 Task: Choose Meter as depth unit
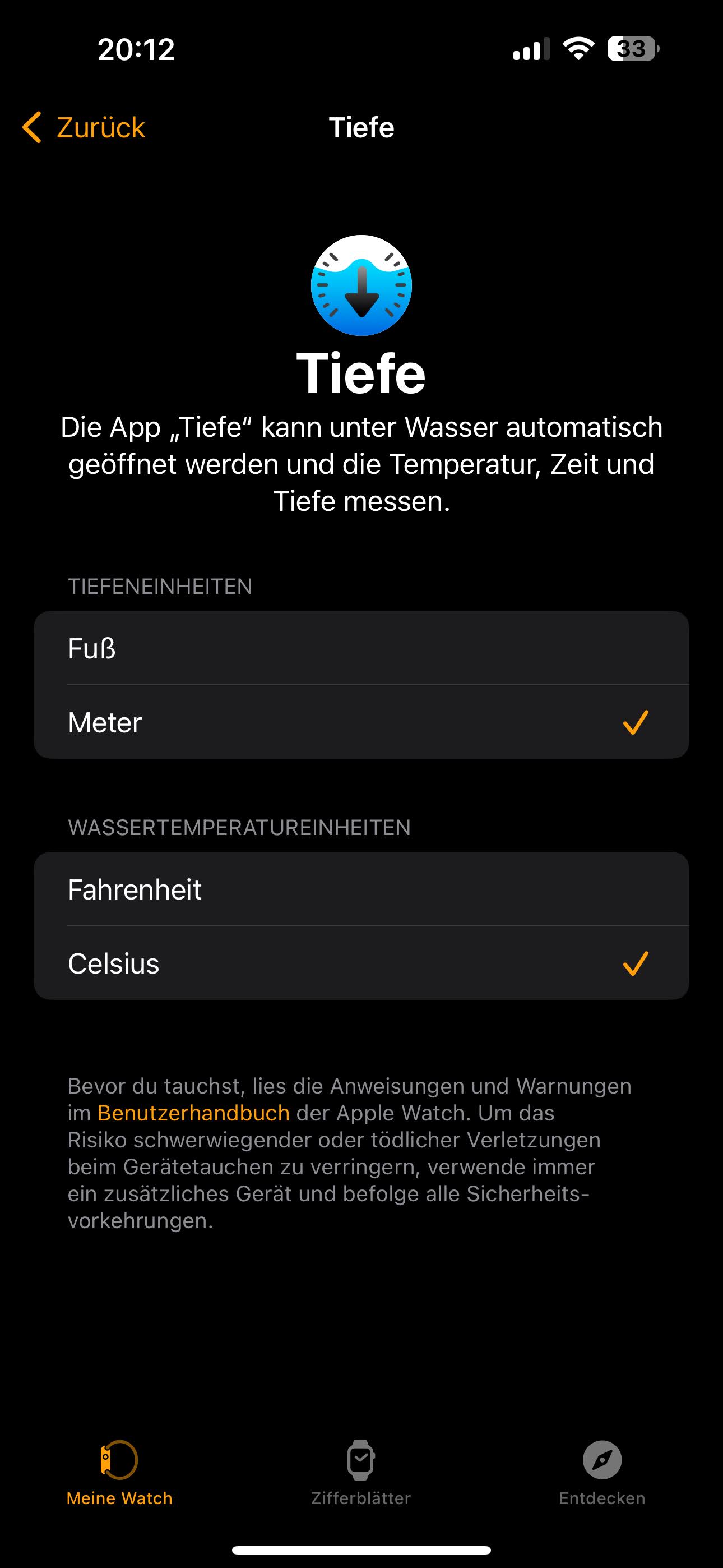[361, 722]
